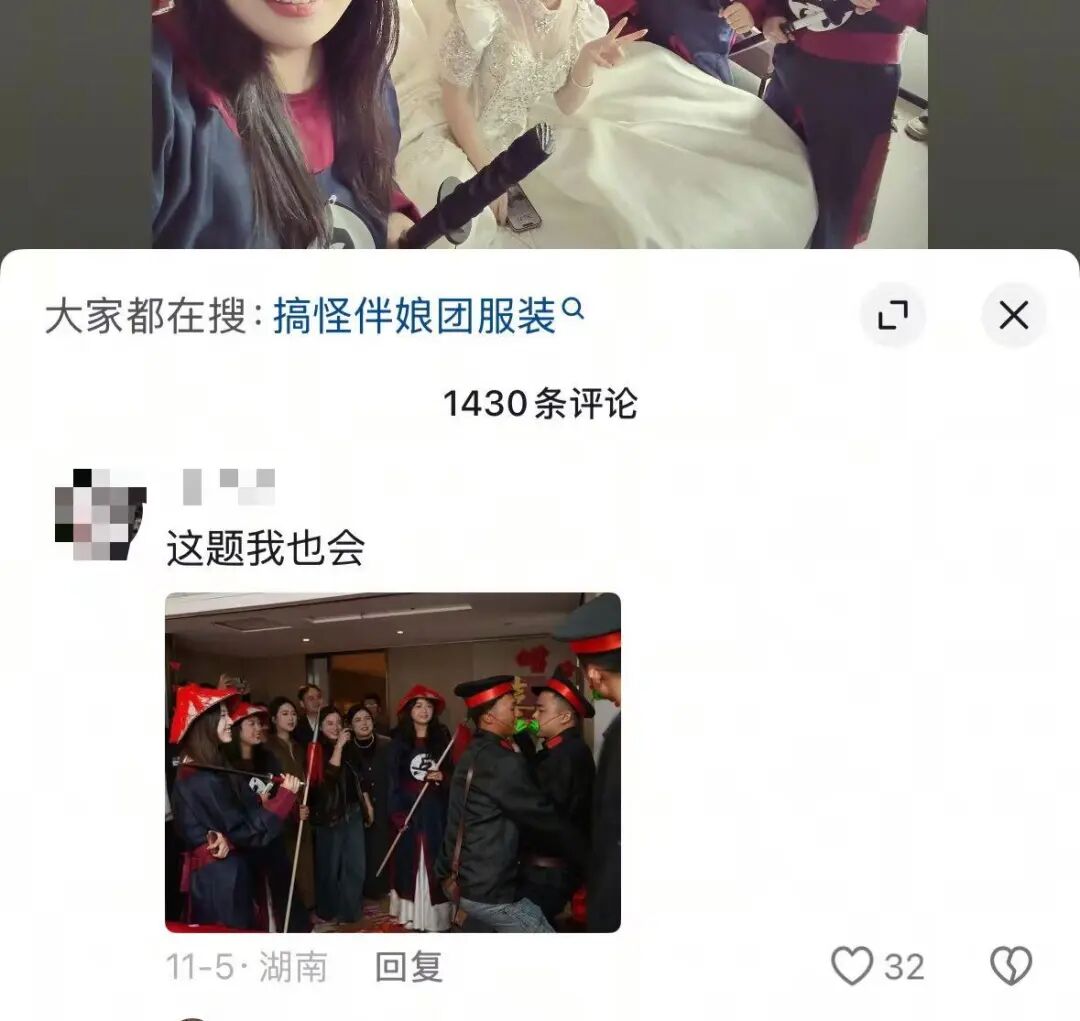Expand comments panel to full screen
This screenshot has height=1021, width=1080.
pyautogui.click(x=892, y=316)
